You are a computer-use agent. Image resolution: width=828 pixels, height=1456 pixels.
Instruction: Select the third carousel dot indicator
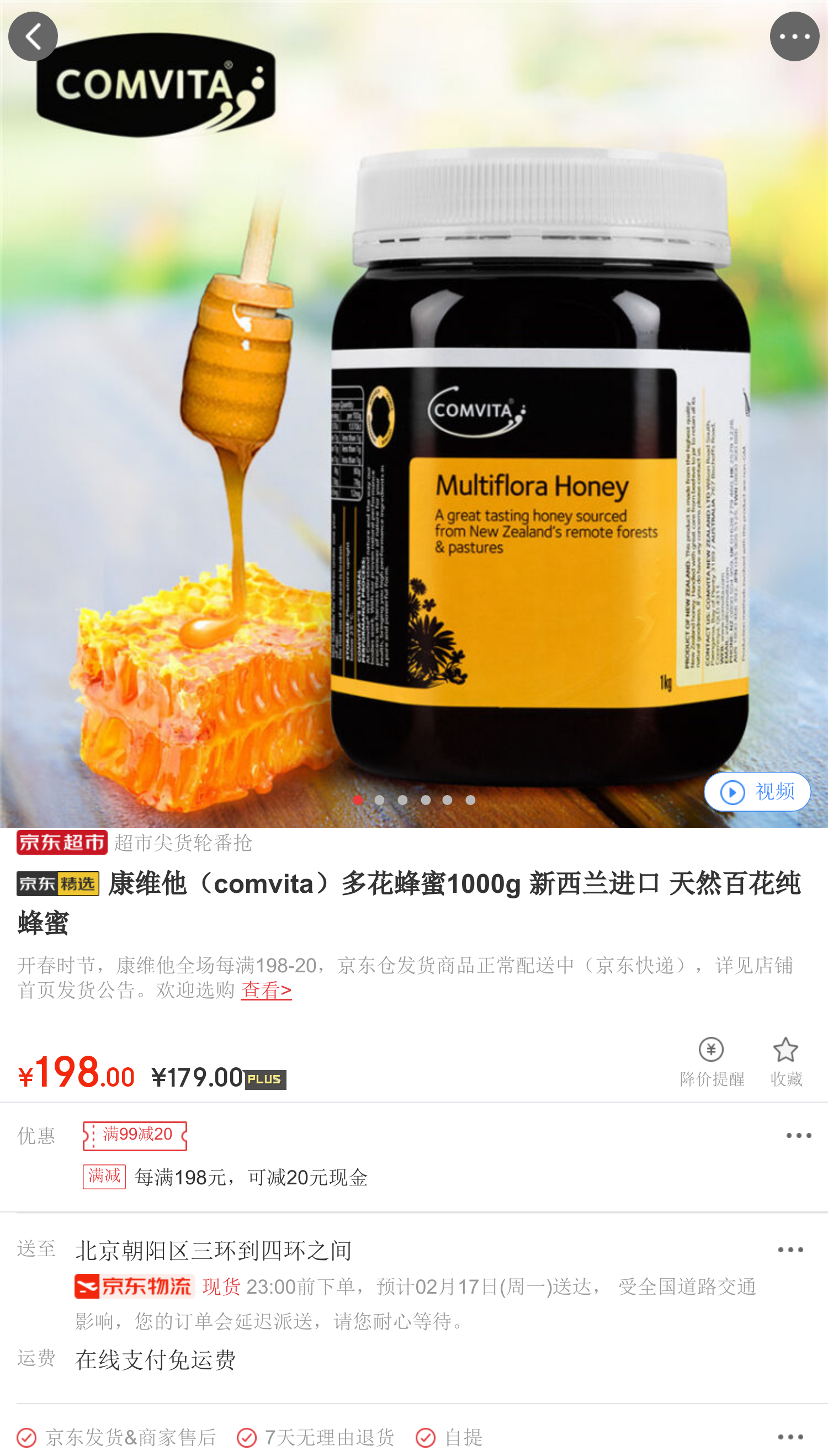pos(404,800)
